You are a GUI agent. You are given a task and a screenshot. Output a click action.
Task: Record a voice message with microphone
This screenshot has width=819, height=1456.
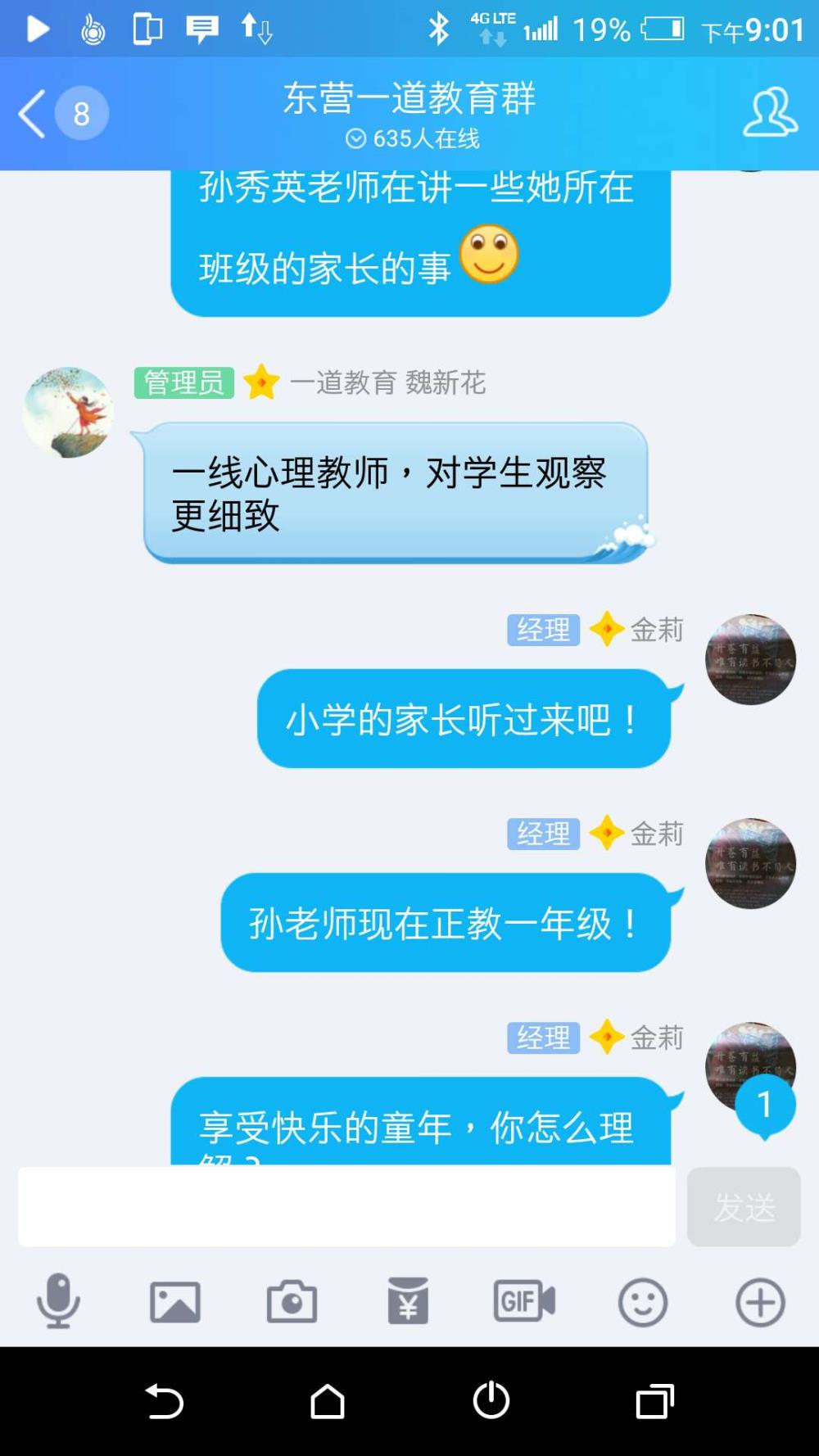(x=58, y=1300)
